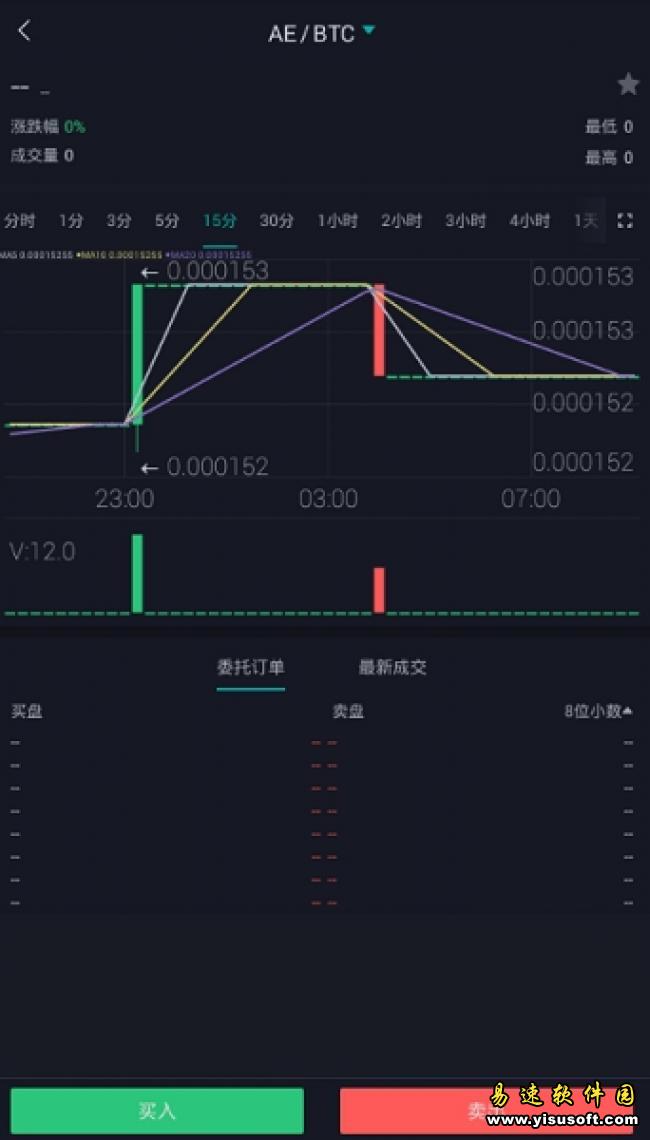This screenshot has width=650, height=1140.
Task: Switch the chart to 1小时 interval
Action: 338,220
